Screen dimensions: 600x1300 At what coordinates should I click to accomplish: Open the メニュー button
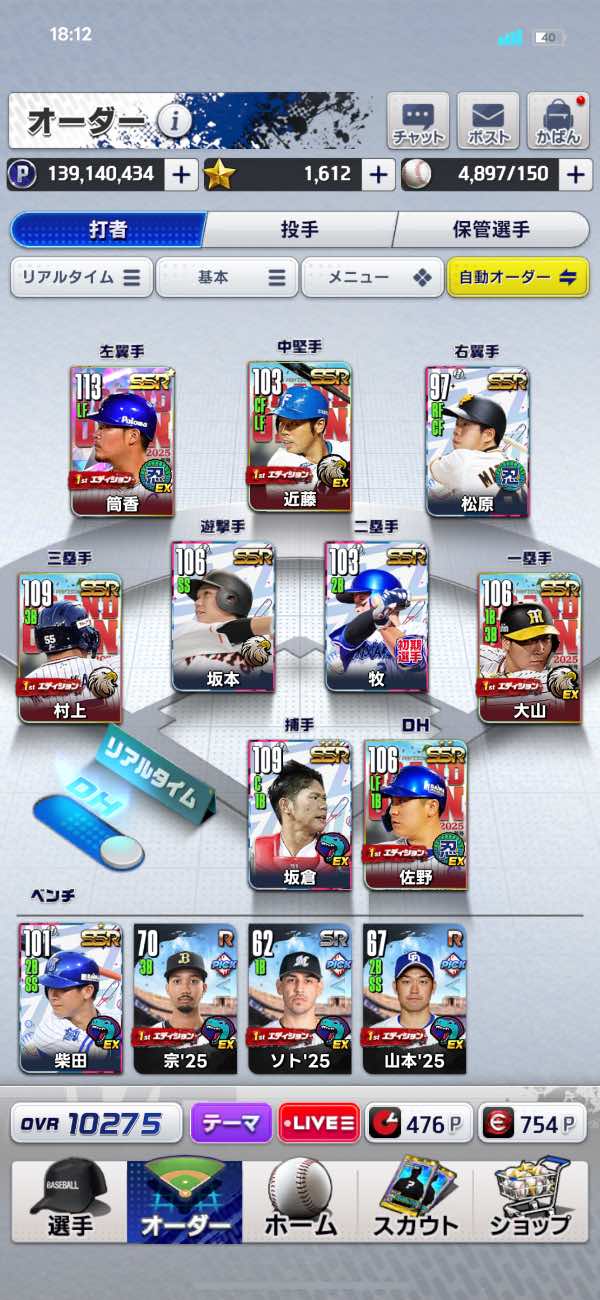pyautogui.click(x=371, y=278)
